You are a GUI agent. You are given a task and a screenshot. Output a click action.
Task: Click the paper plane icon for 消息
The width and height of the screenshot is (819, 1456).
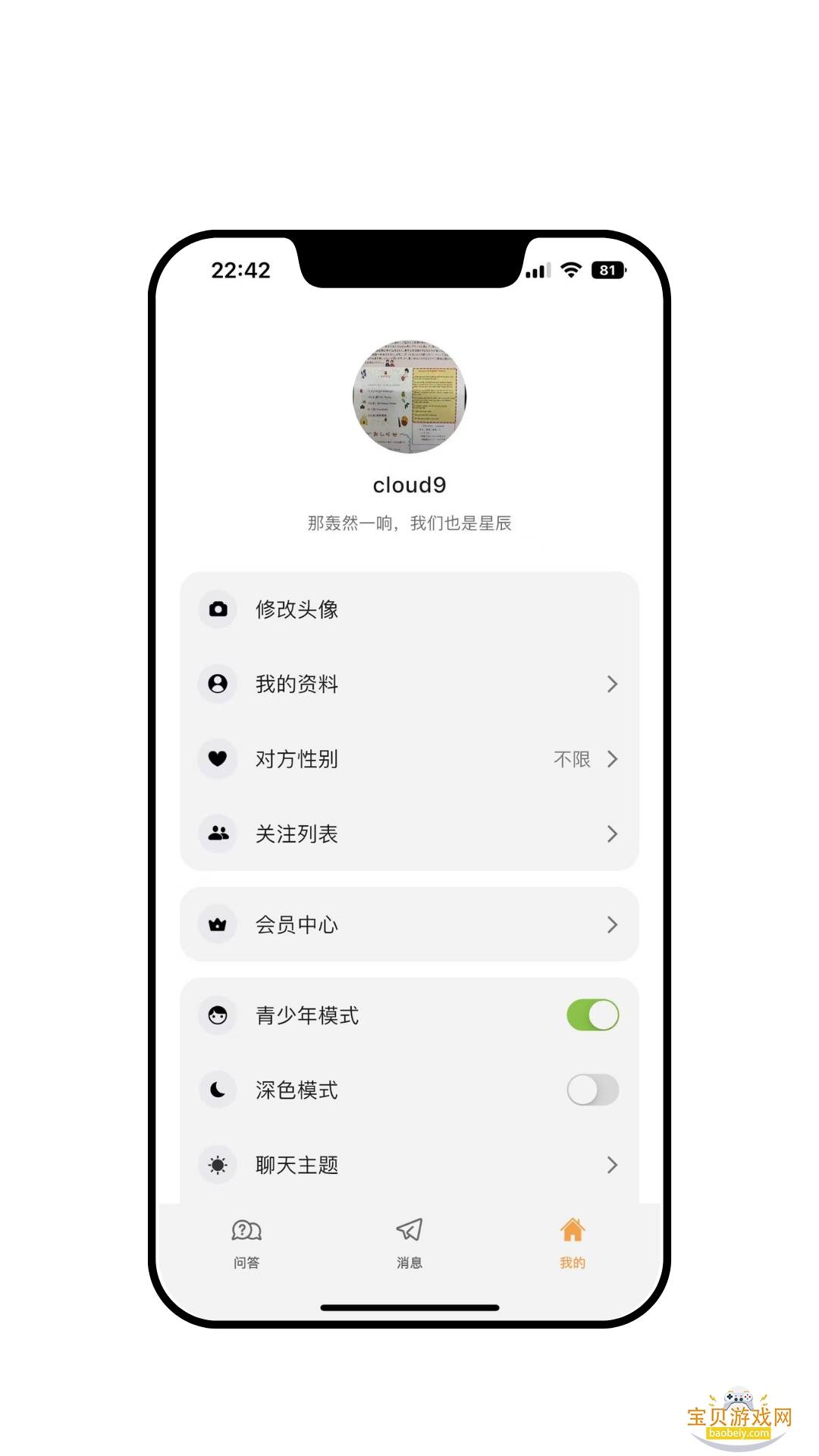409,1228
